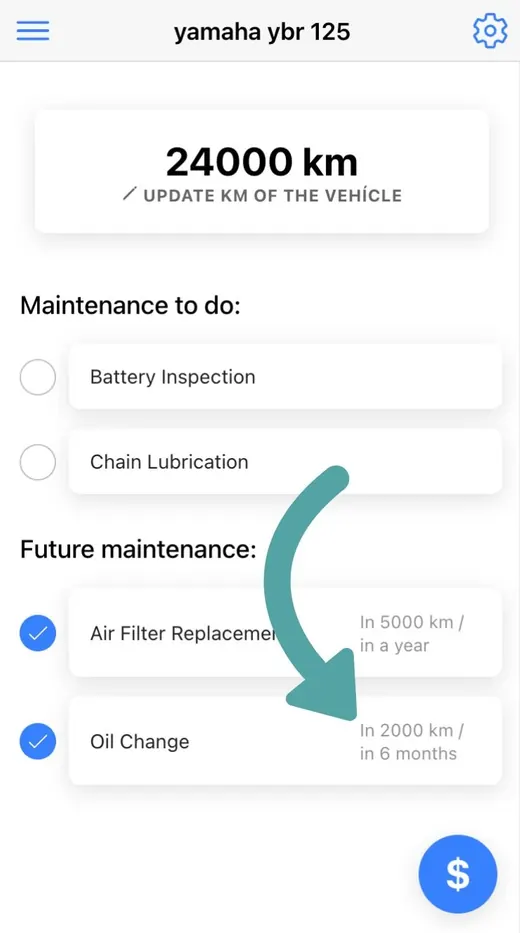Mark Battery Inspection as done
Screen dimensions: 520x933
[38, 377]
